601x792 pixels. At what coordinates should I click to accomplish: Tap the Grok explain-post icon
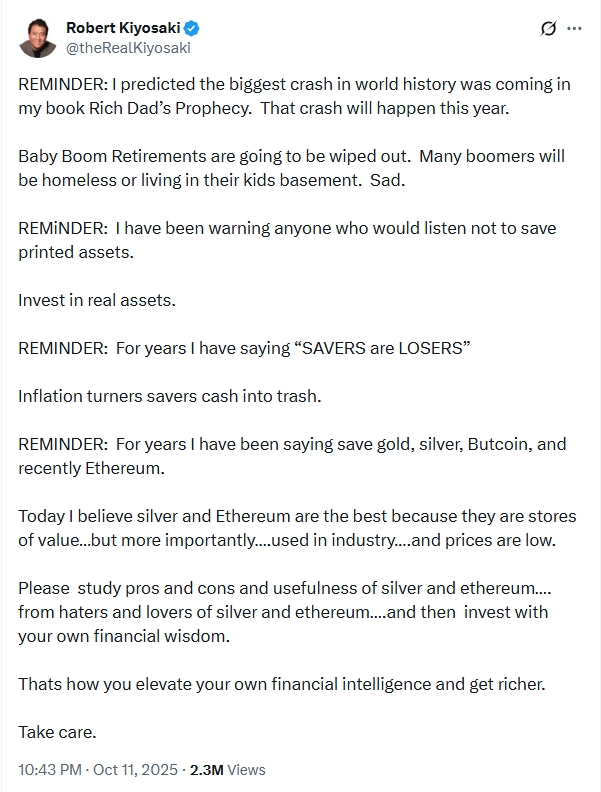click(x=547, y=28)
